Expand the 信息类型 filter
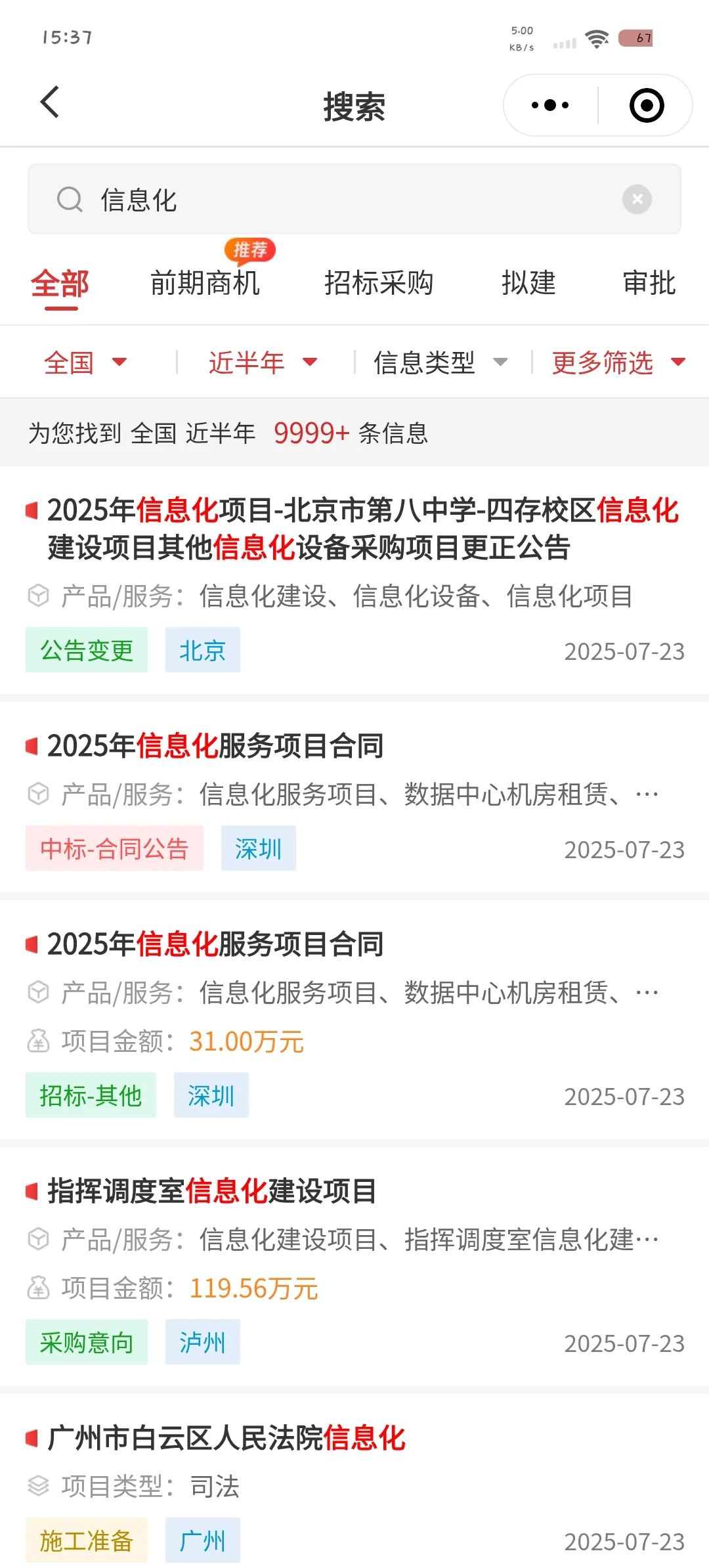709x1568 pixels. point(441,362)
